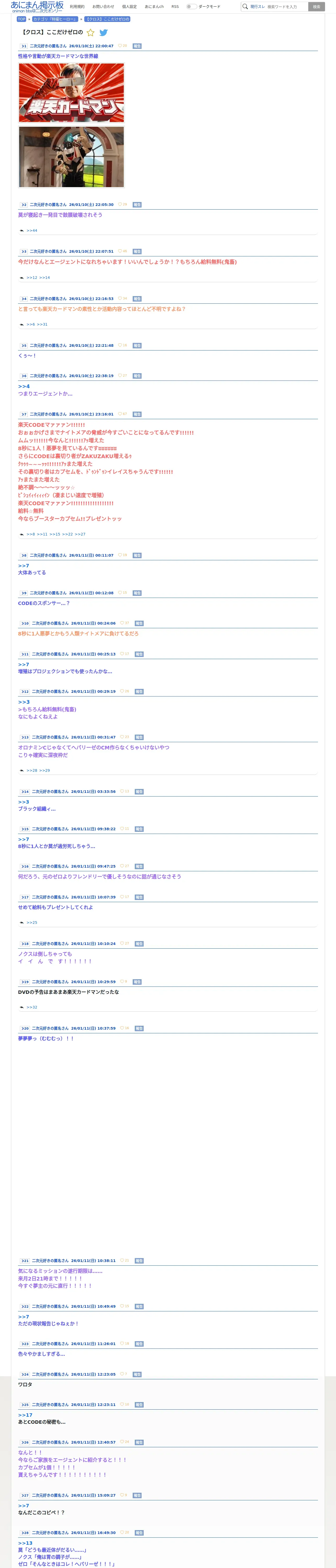Focus the search keyword field
The width and height of the screenshot is (336, 1568).
click(287, 7)
